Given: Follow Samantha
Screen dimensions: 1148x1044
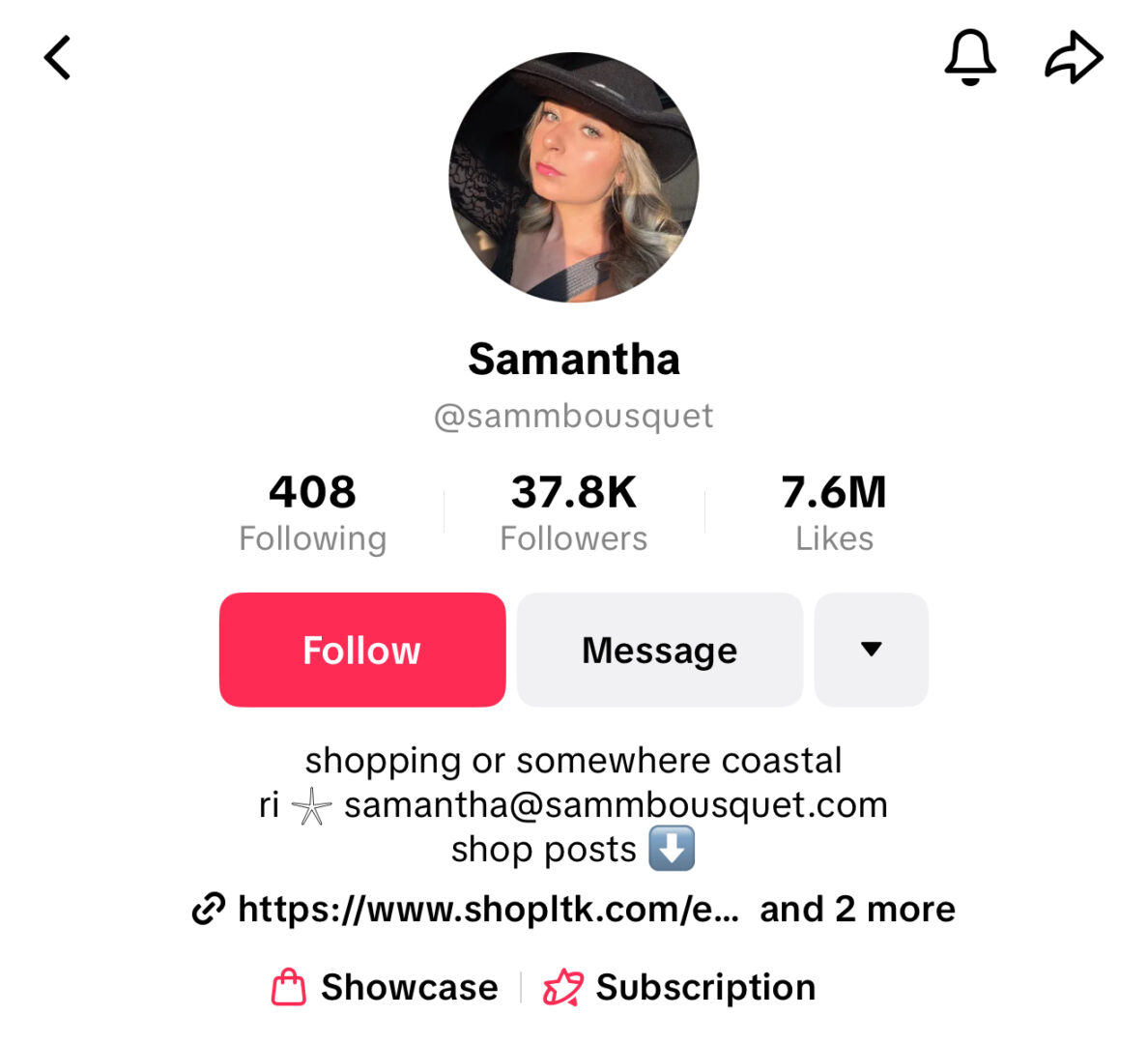Looking at the screenshot, I should coord(362,650).
